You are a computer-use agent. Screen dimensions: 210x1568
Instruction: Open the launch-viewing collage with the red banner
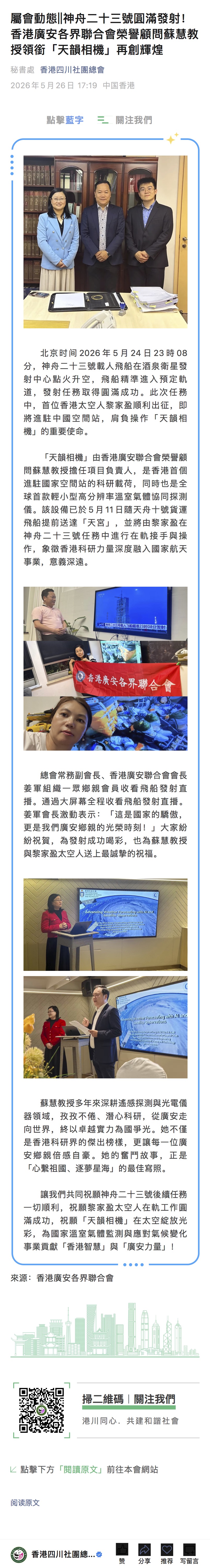(x=105, y=668)
